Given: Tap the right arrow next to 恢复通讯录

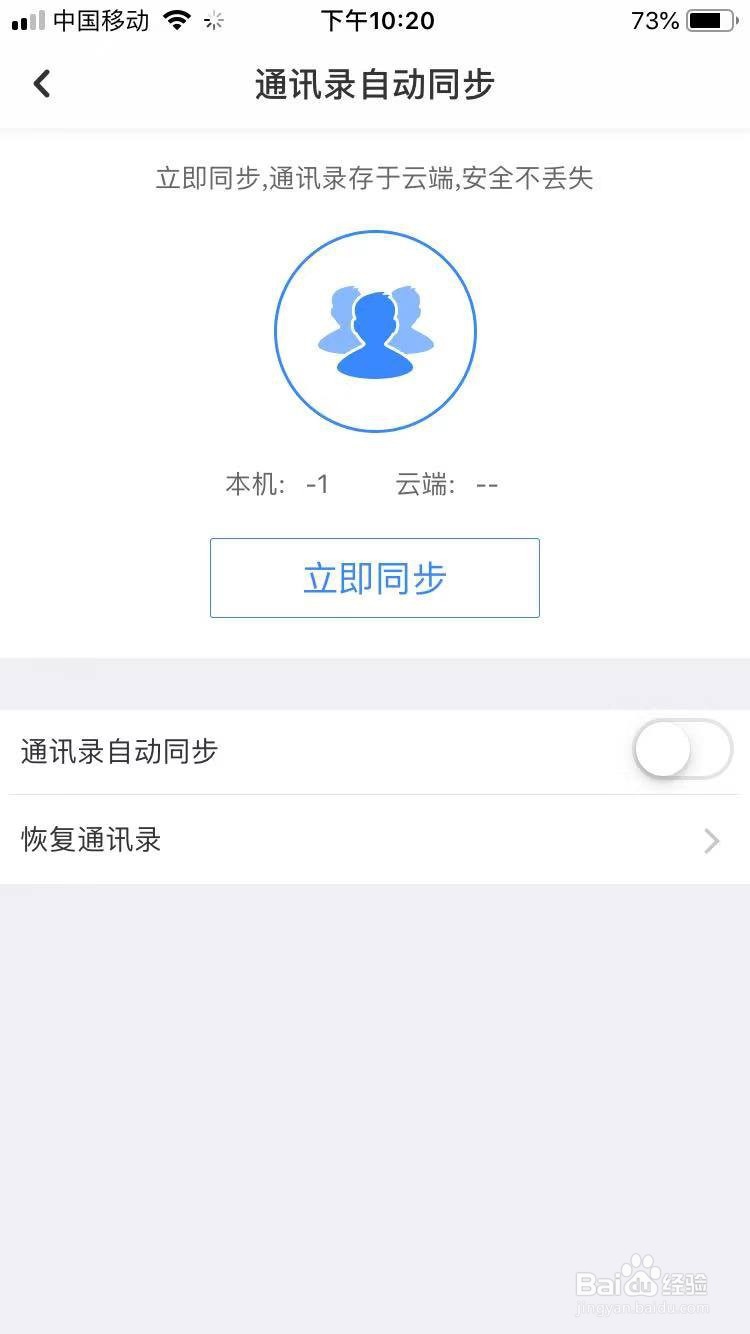Looking at the screenshot, I should pos(711,840).
